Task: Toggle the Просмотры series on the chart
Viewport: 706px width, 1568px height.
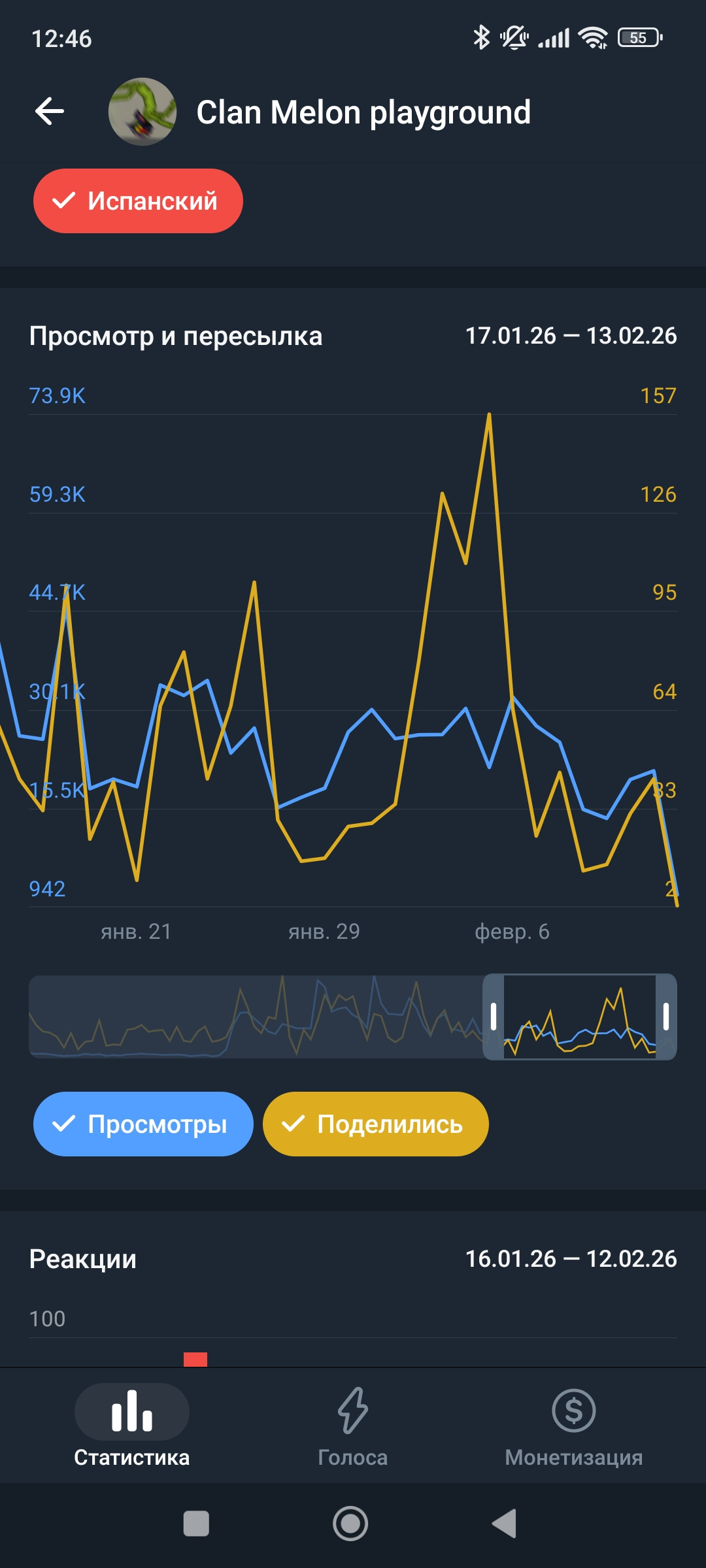Action: [x=143, y=1124]
